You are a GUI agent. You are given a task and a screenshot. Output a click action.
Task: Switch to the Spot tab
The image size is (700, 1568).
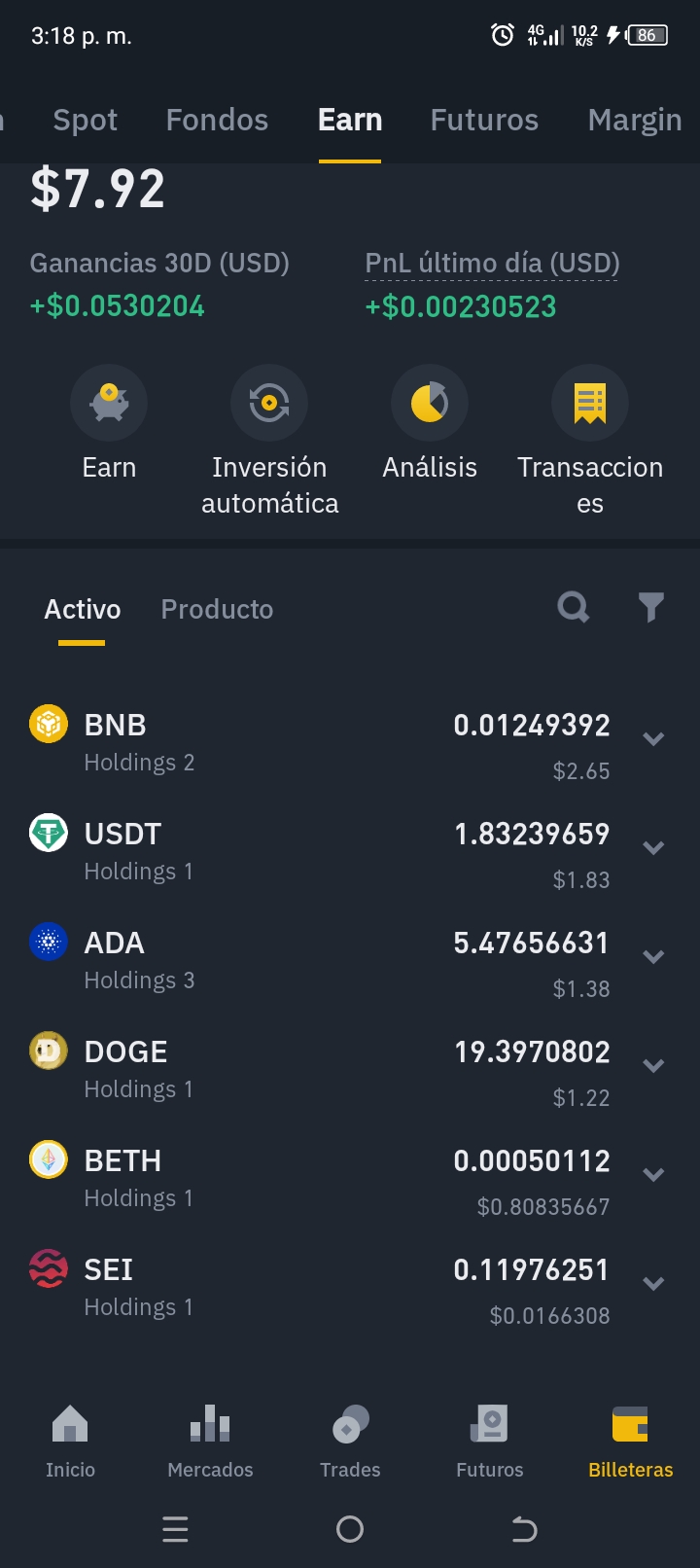[85, 120]
